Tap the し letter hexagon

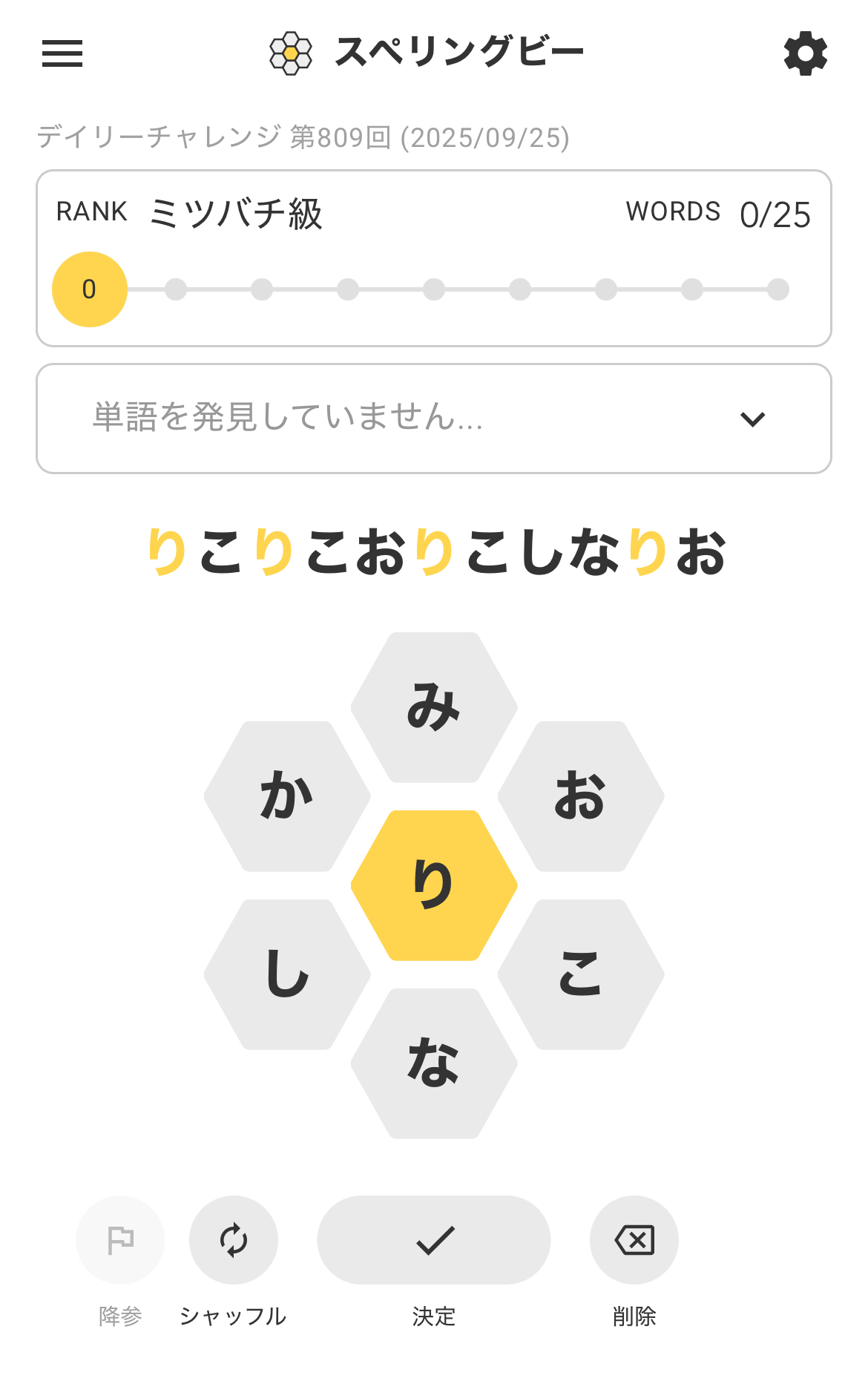point(287,974)
